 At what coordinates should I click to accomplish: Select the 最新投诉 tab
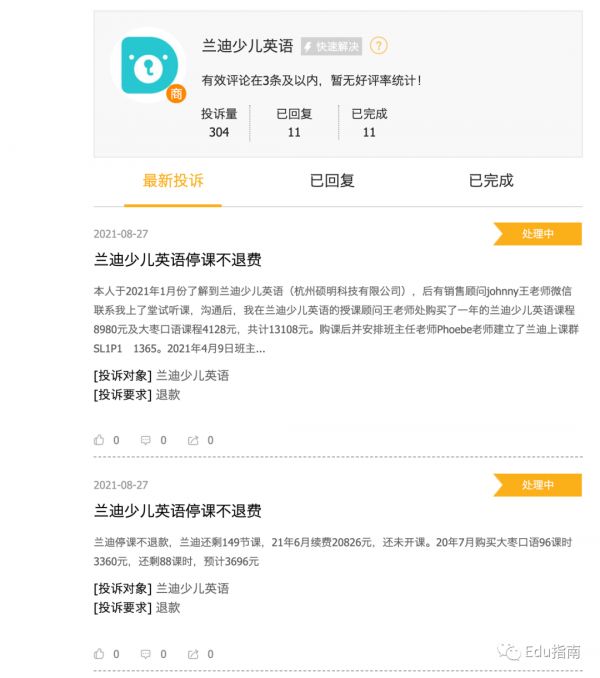click(x=173, y=181)
